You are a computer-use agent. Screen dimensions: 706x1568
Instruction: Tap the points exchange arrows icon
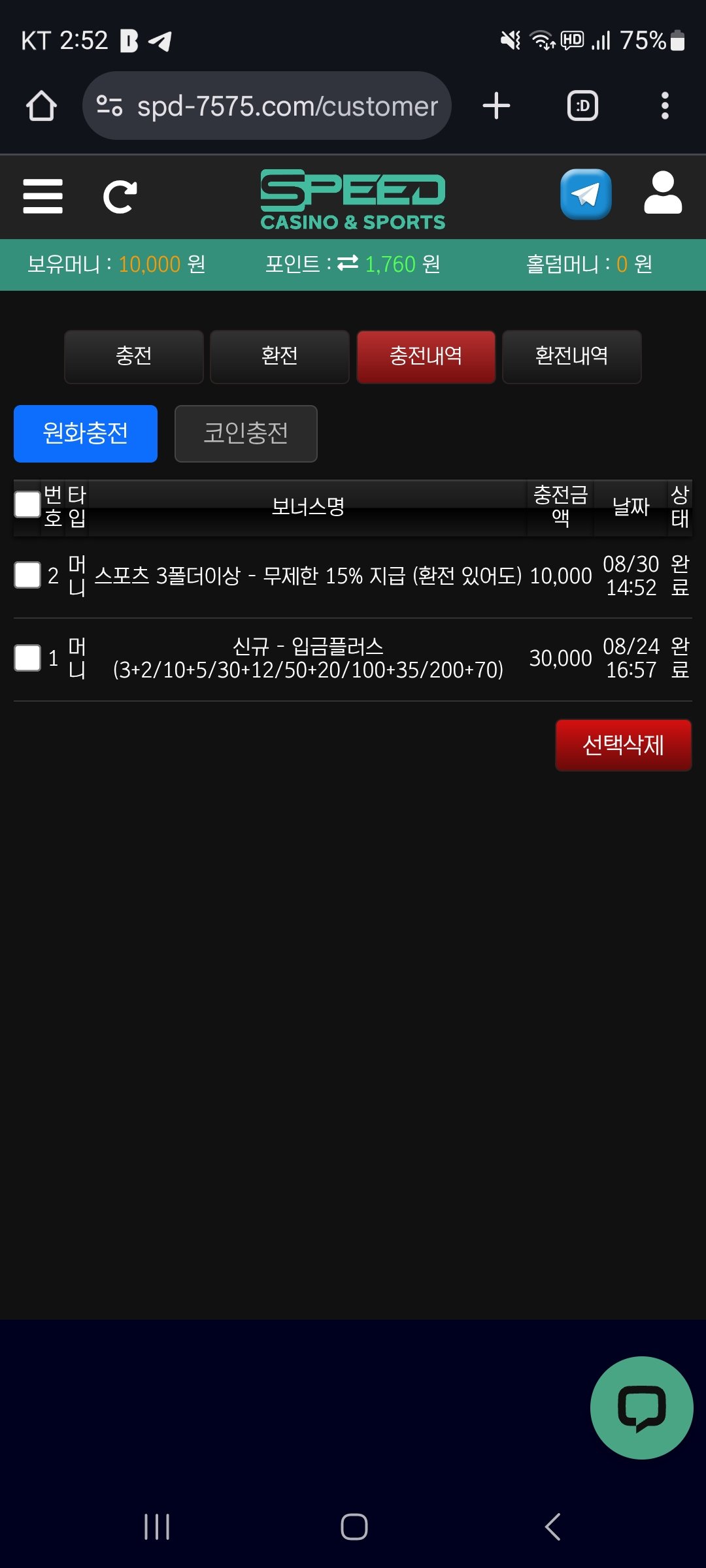click(348, 263)
